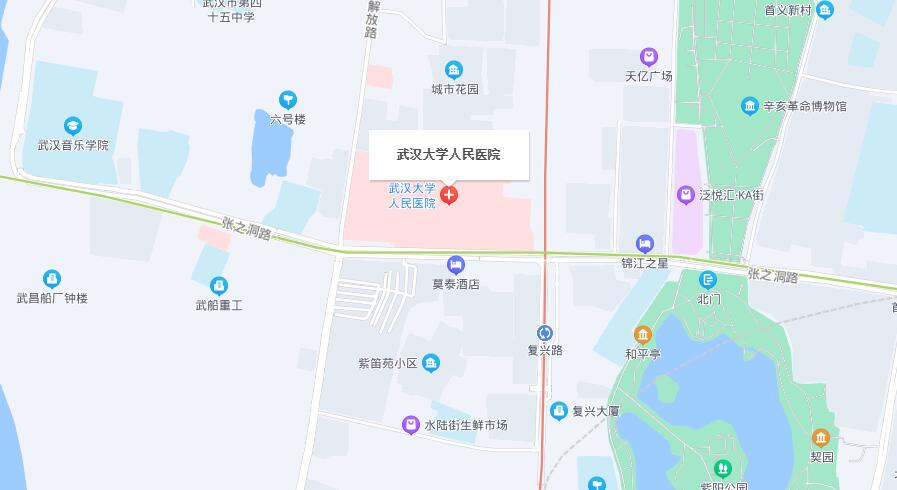This screenshot has width=897, height=490.
Task: Open 城市花园 point of interest
Action: [x=454, y=69]
